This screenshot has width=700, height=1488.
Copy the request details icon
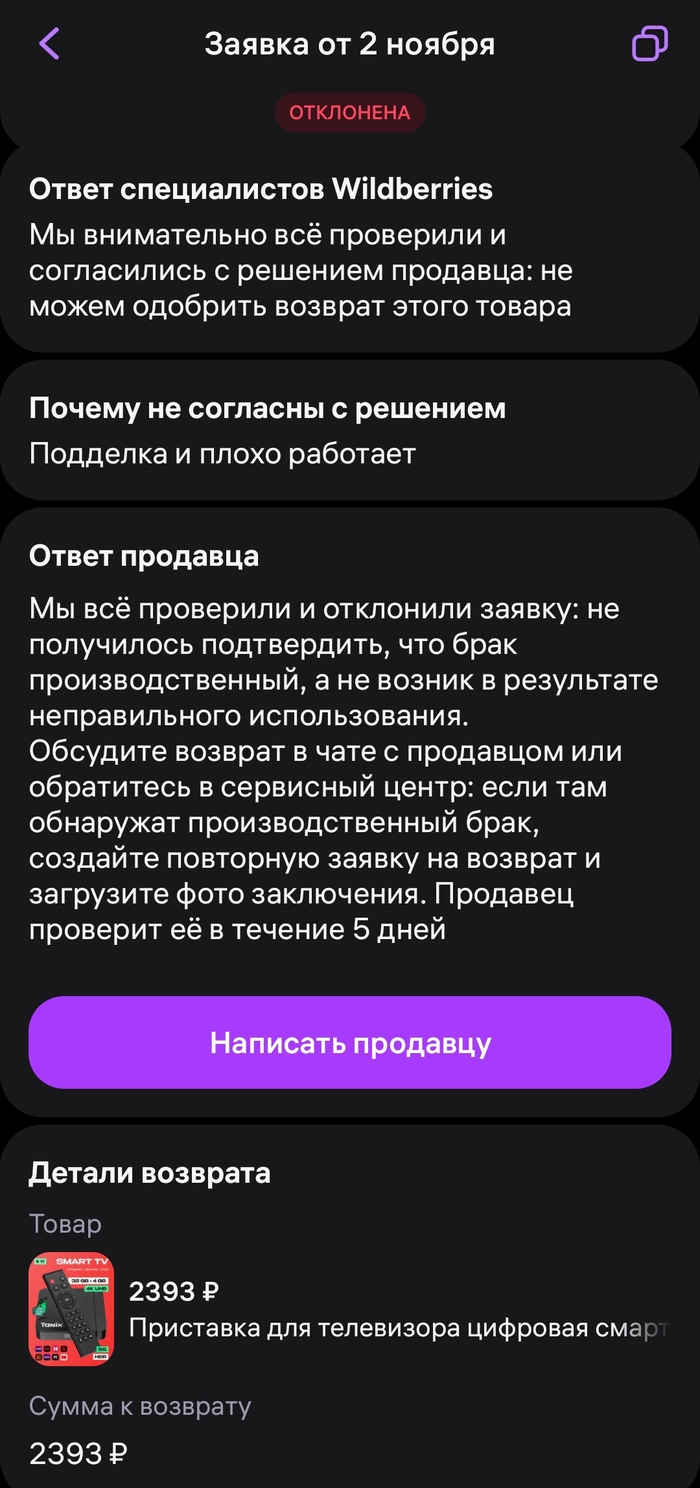click(x=649, y=44)
